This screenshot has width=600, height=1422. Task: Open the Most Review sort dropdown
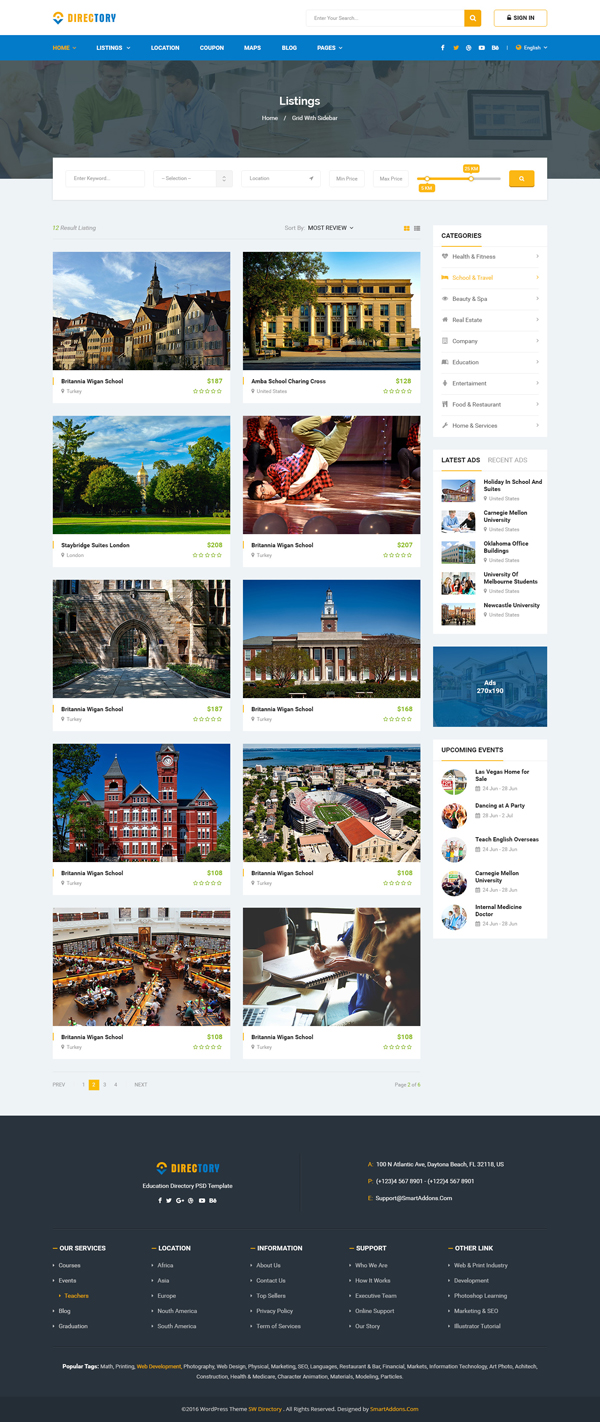click(x=330, y=228)
